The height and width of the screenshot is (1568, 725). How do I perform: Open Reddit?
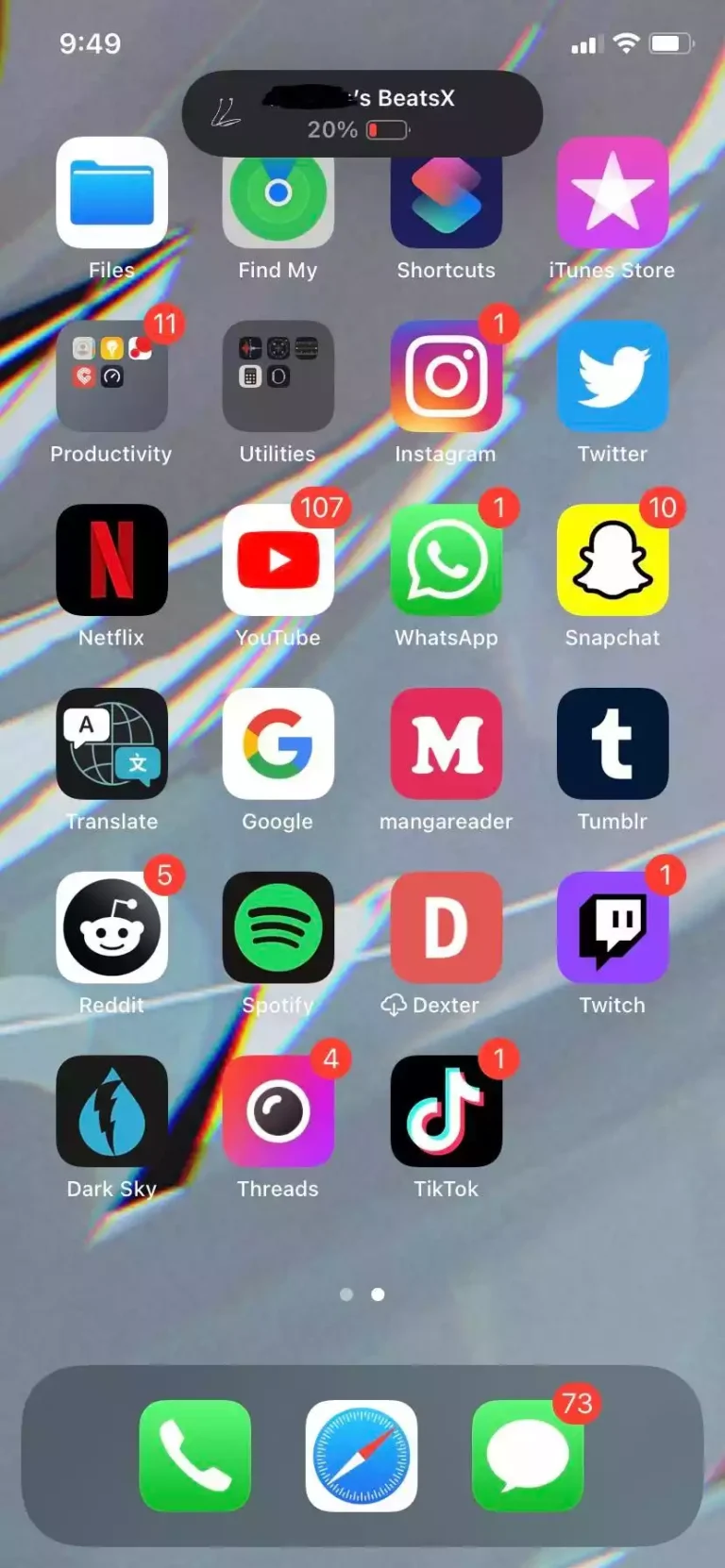[111, 928]
